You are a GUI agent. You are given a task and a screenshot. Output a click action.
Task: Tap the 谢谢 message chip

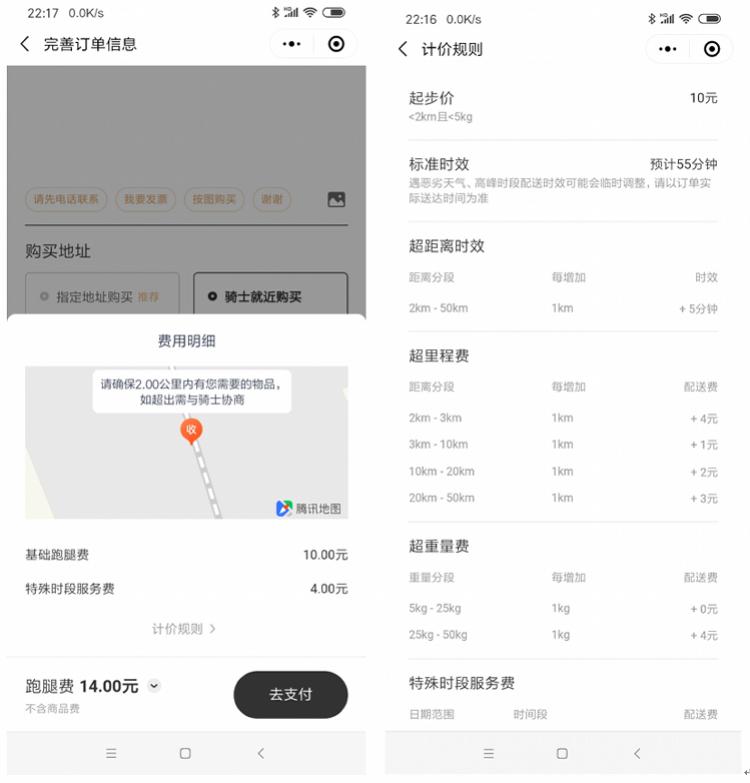272,200
